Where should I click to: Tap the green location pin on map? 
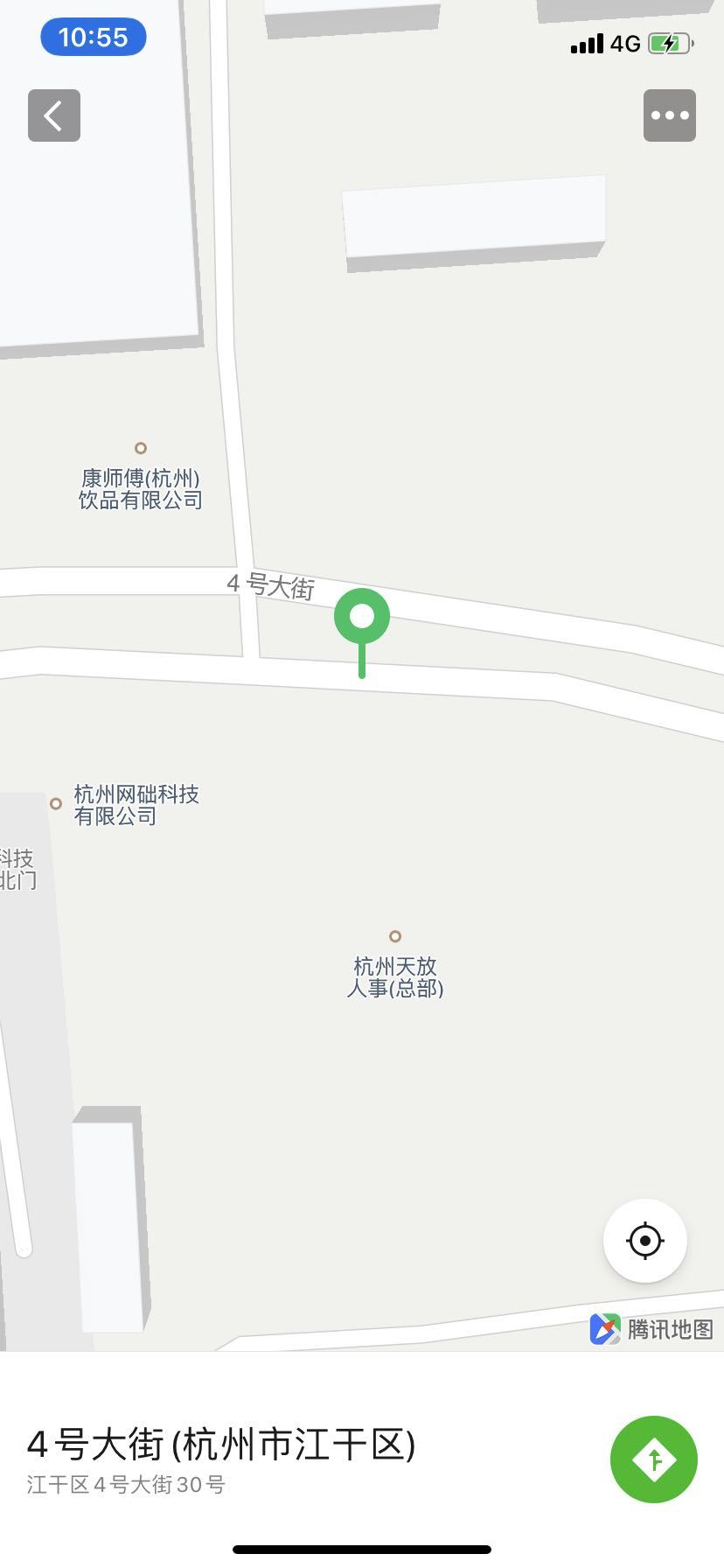pyautogui.click(x=362, y=619)
